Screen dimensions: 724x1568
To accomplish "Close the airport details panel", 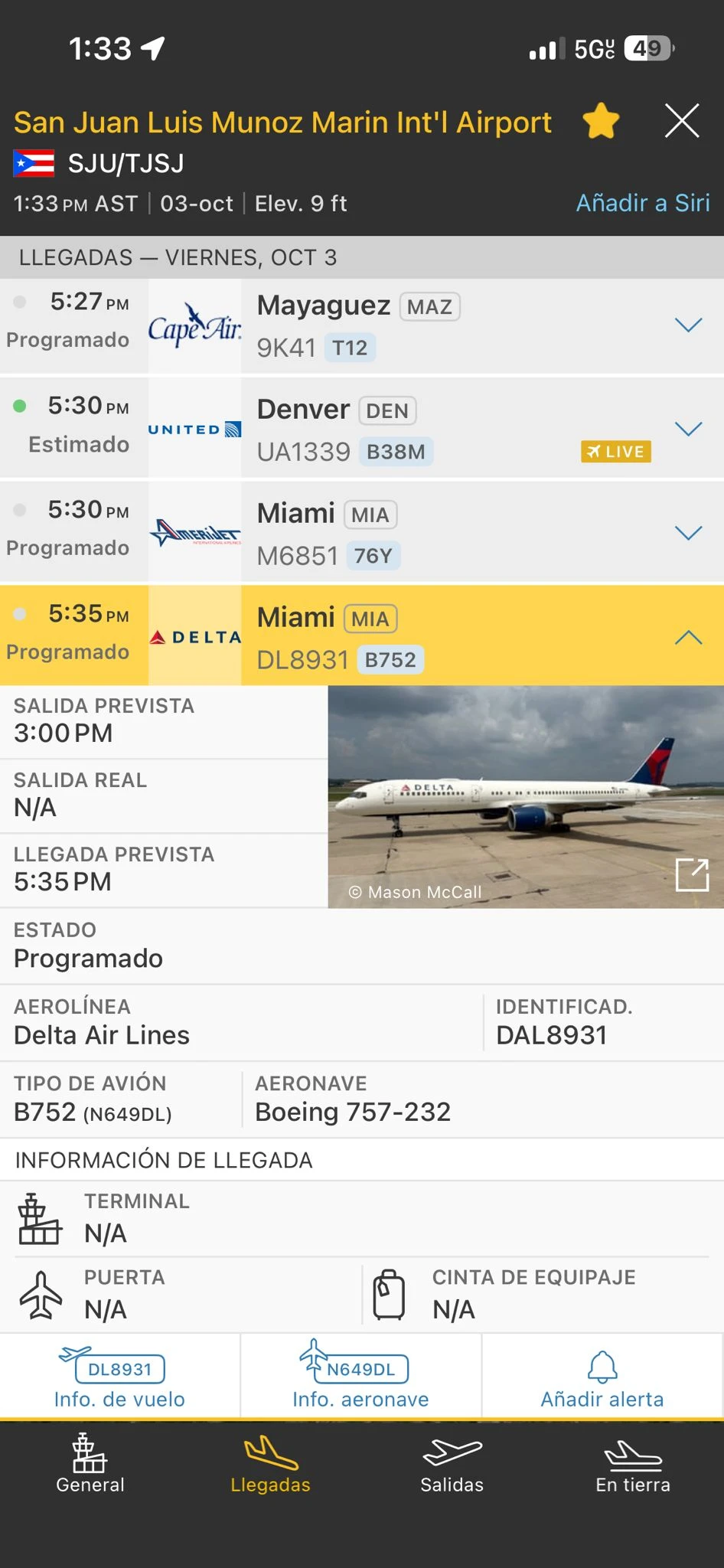I will click(x=681, y=121).
